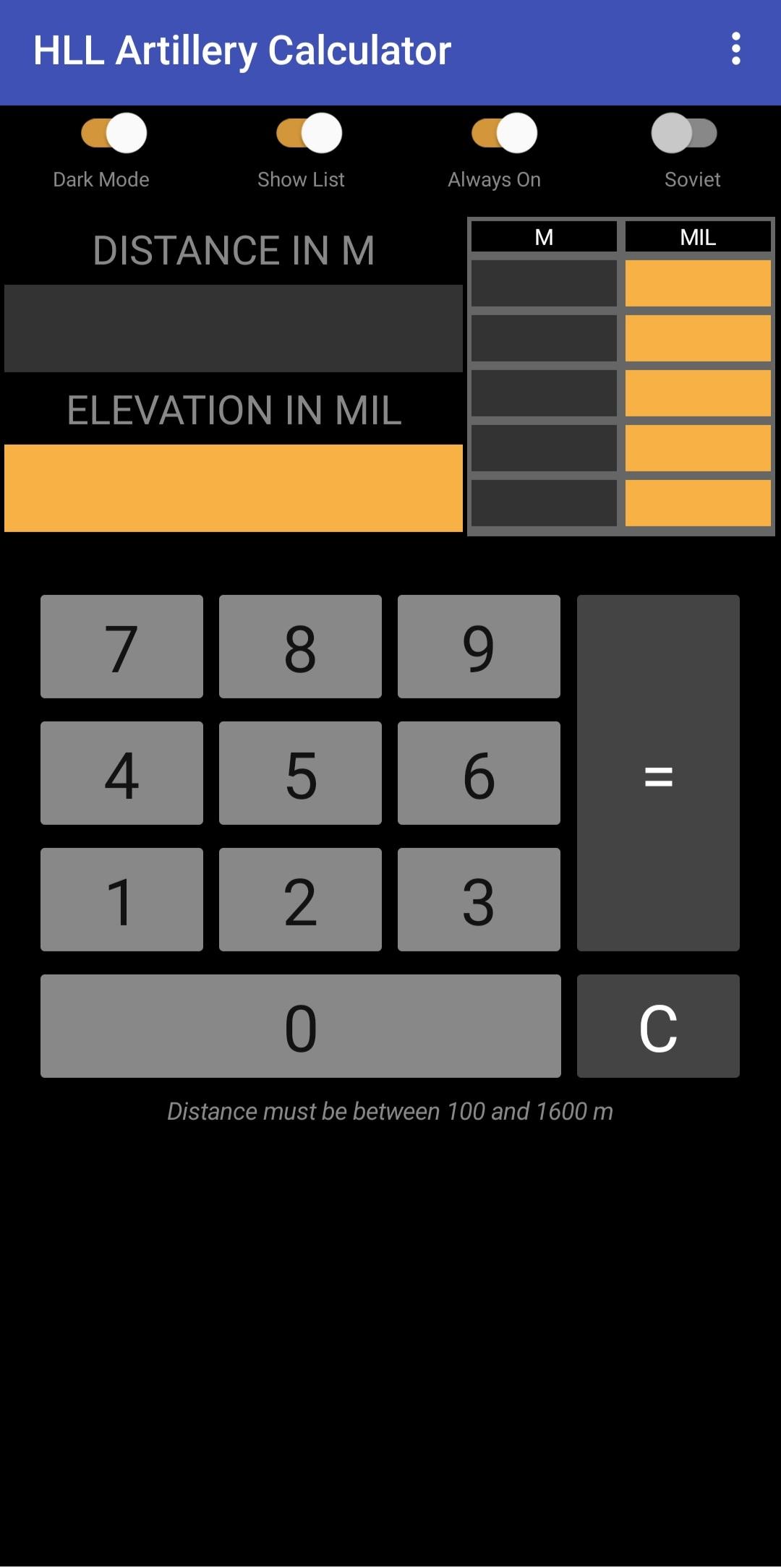The width and height of the screenshot is (781, 1568).
Task: Enter digit 7 on the keypad
Action: coord(121,647)
